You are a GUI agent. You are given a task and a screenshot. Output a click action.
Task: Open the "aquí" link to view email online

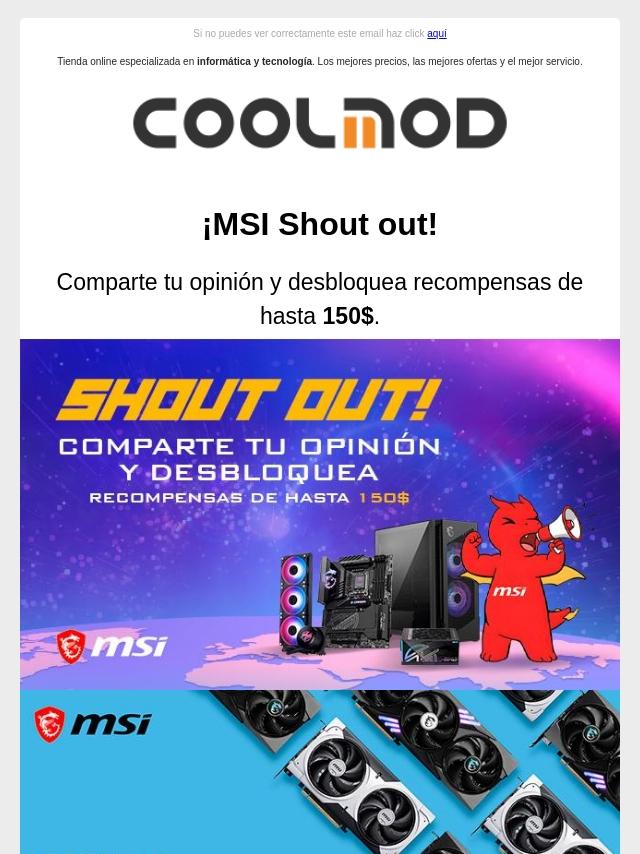[436, 34]
